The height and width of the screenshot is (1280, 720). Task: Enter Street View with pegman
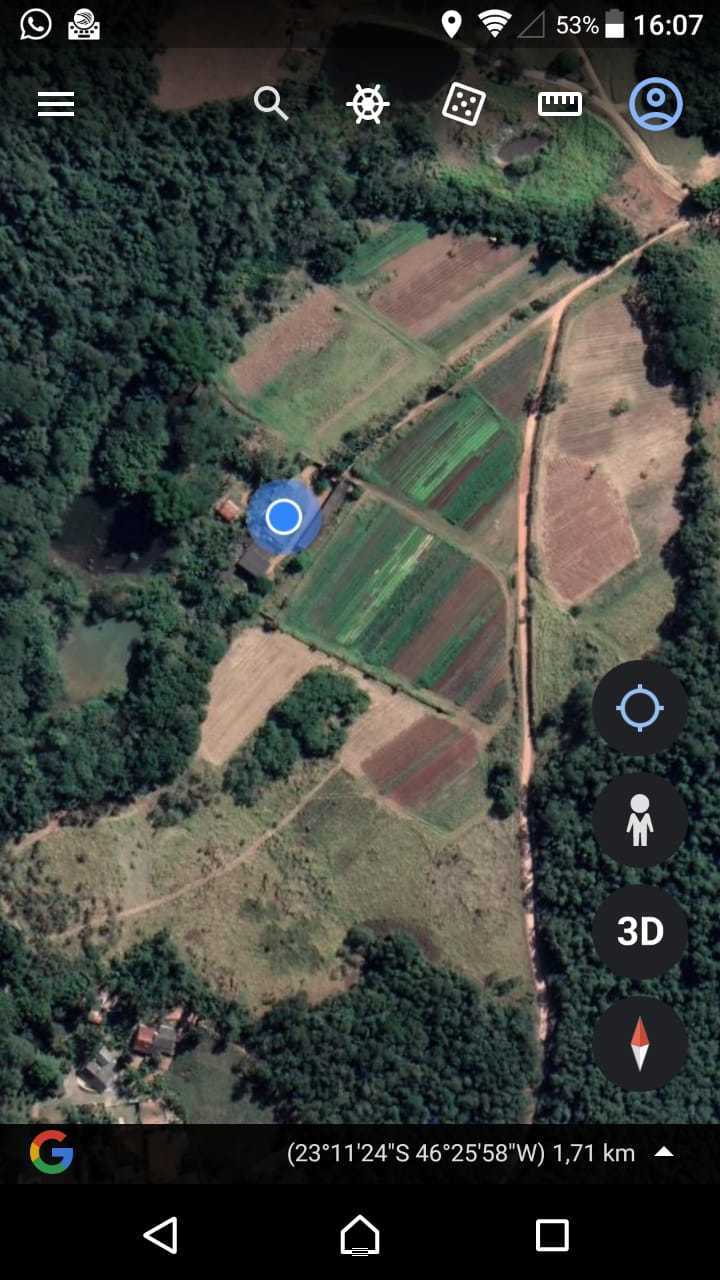(640, 820)
